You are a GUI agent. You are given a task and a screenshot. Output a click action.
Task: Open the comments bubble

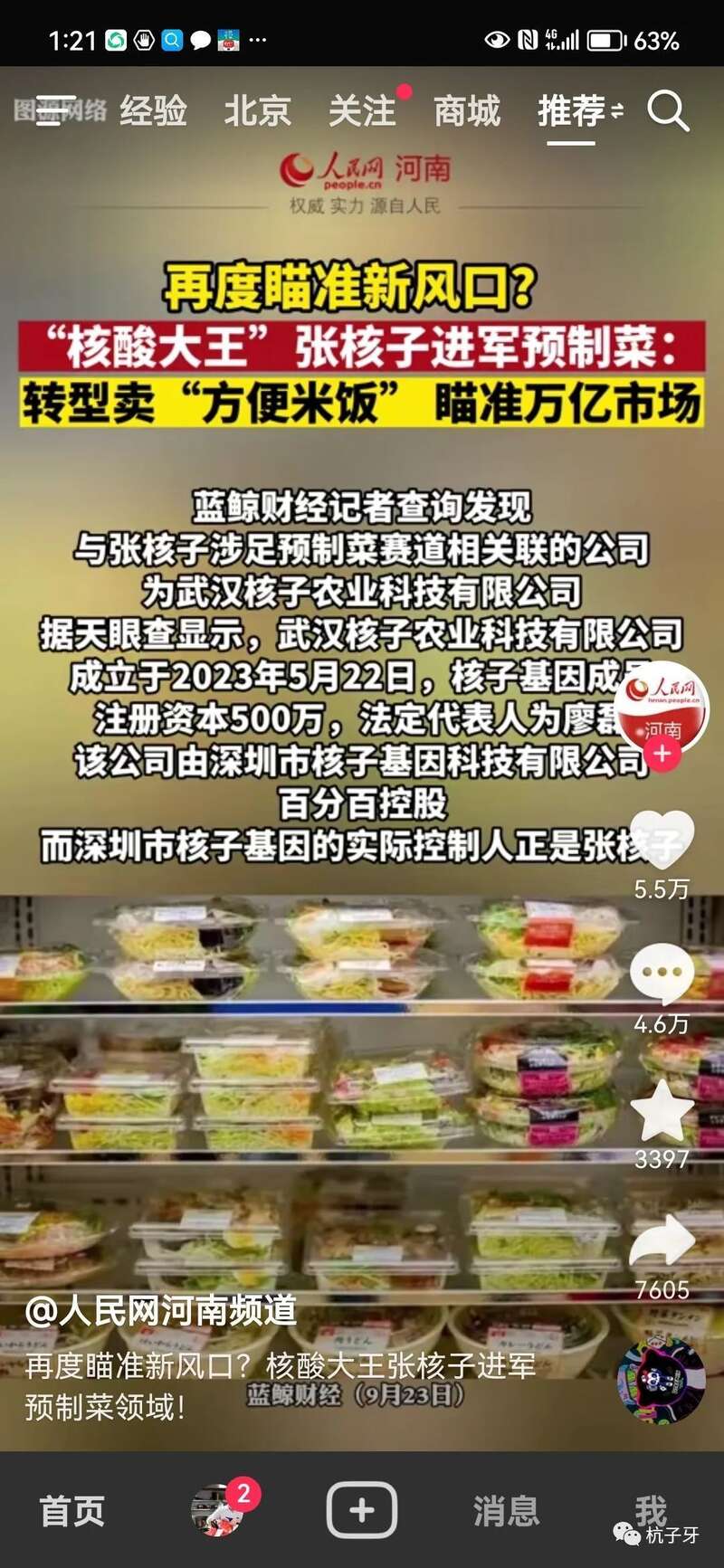pyautogui.click(x=662, y=973)
